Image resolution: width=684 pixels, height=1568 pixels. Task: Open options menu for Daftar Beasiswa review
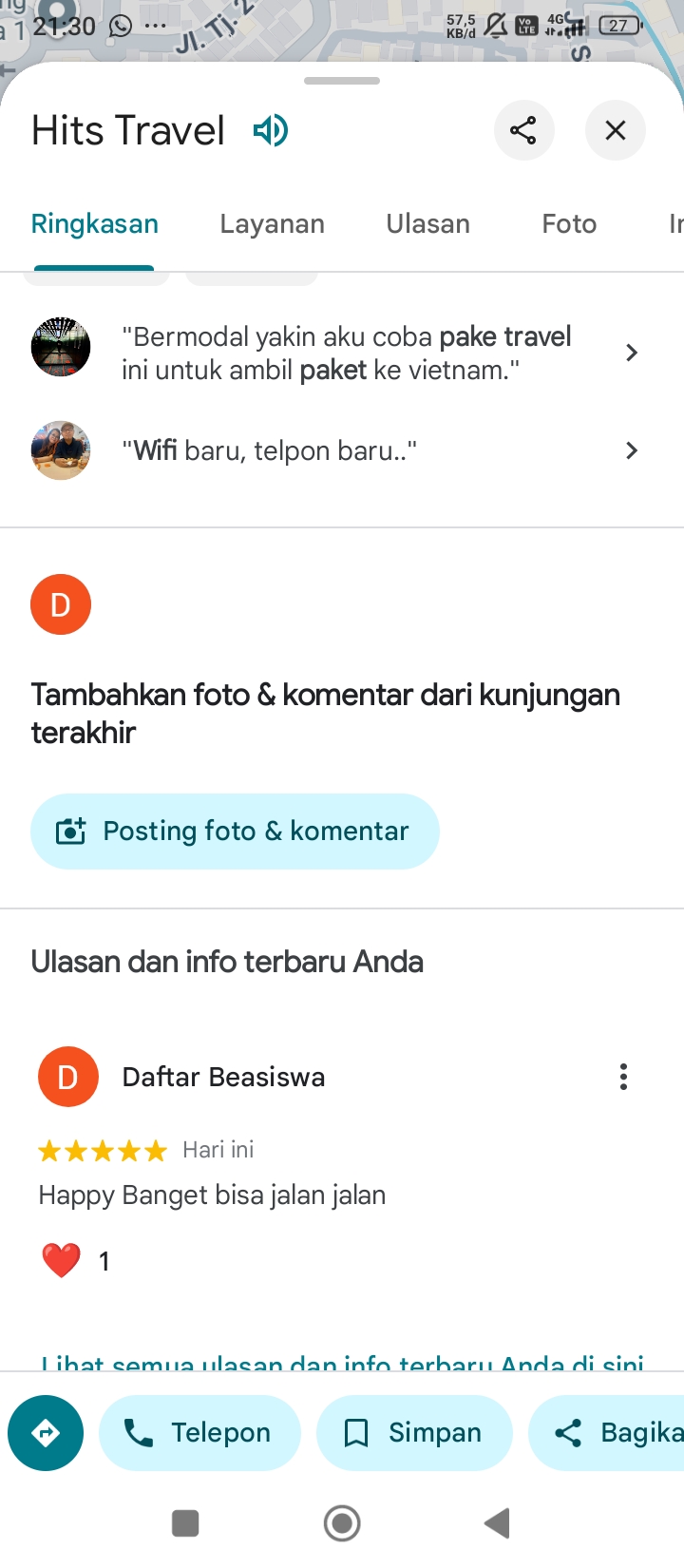[x=623, y=1077]
